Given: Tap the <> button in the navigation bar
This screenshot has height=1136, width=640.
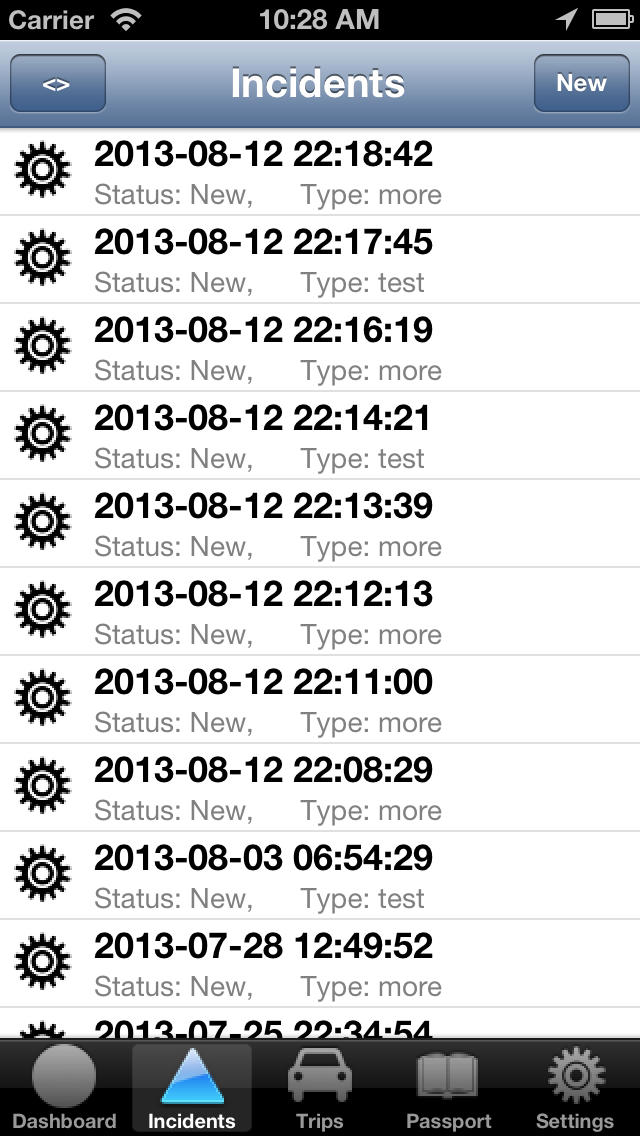Looking at the screenshot, I should click(58, 83).
